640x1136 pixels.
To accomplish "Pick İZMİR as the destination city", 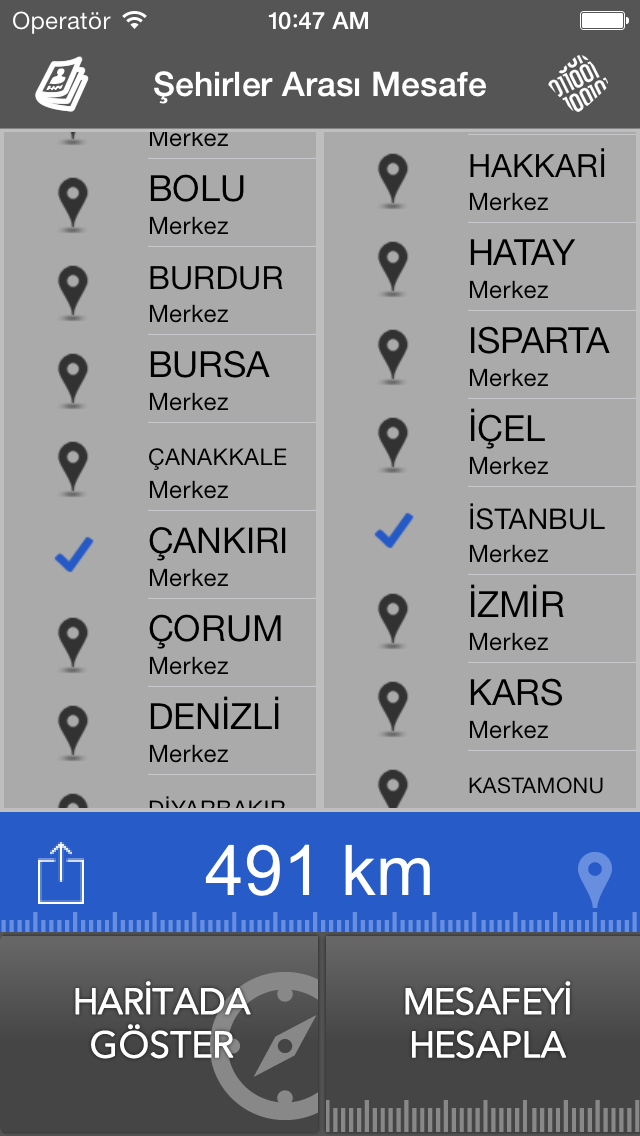I will click(480, 619).
